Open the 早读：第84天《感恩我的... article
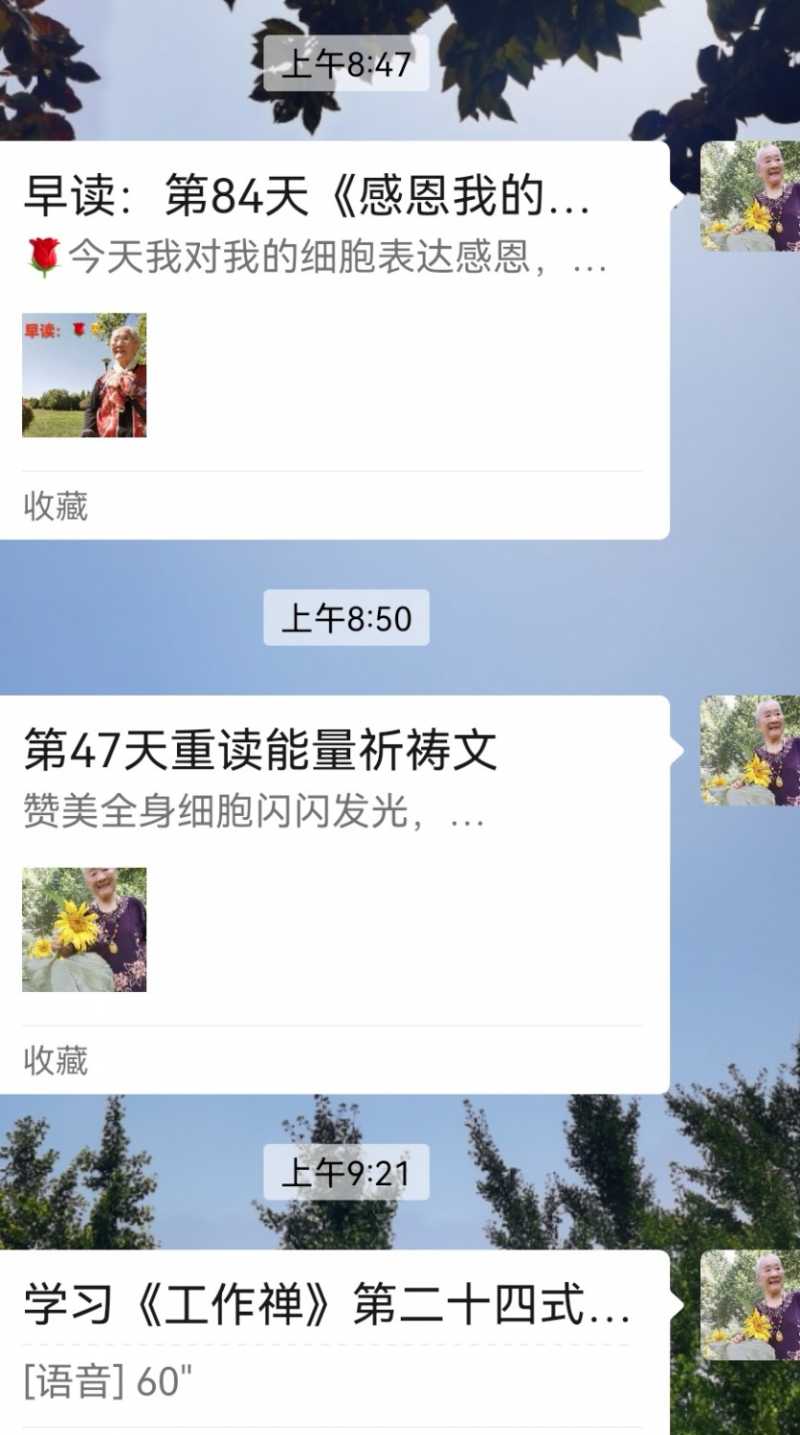The width and height of the screenshot is (800, 1435). 300,197
